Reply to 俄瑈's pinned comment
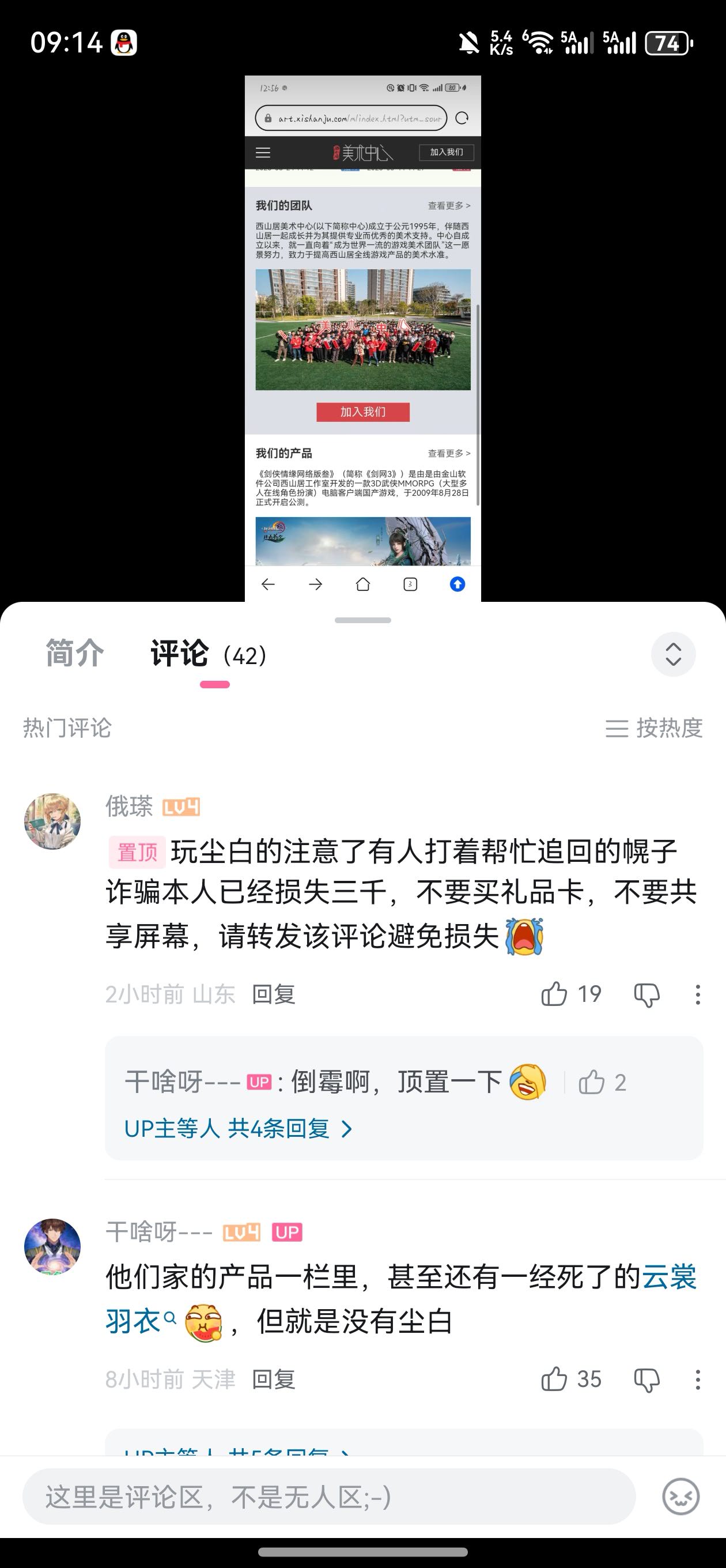The image size is (726, 1568). click(x=274, y=994)
